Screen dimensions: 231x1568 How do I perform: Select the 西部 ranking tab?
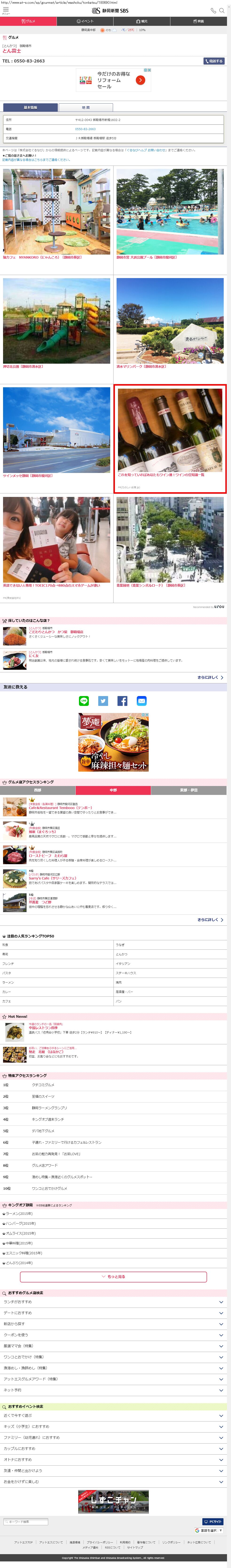coord(38,790)
